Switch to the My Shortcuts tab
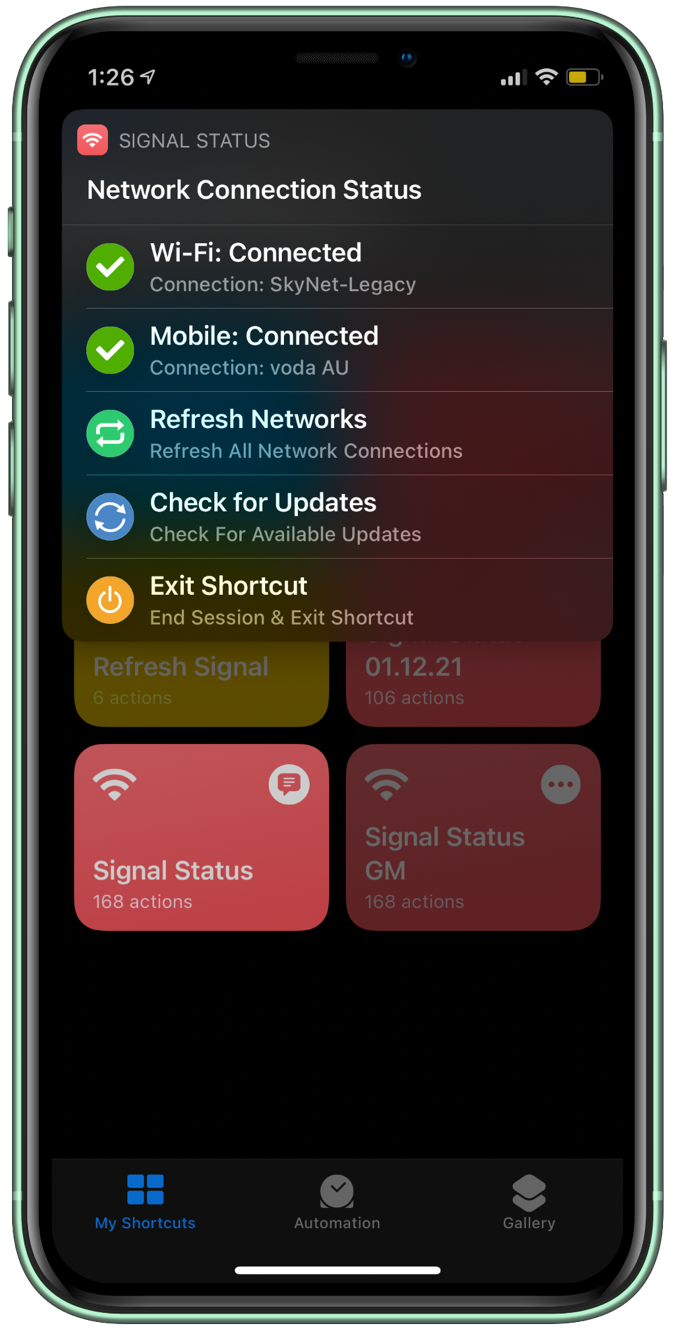675x1336 pixels. point(145,1202)
